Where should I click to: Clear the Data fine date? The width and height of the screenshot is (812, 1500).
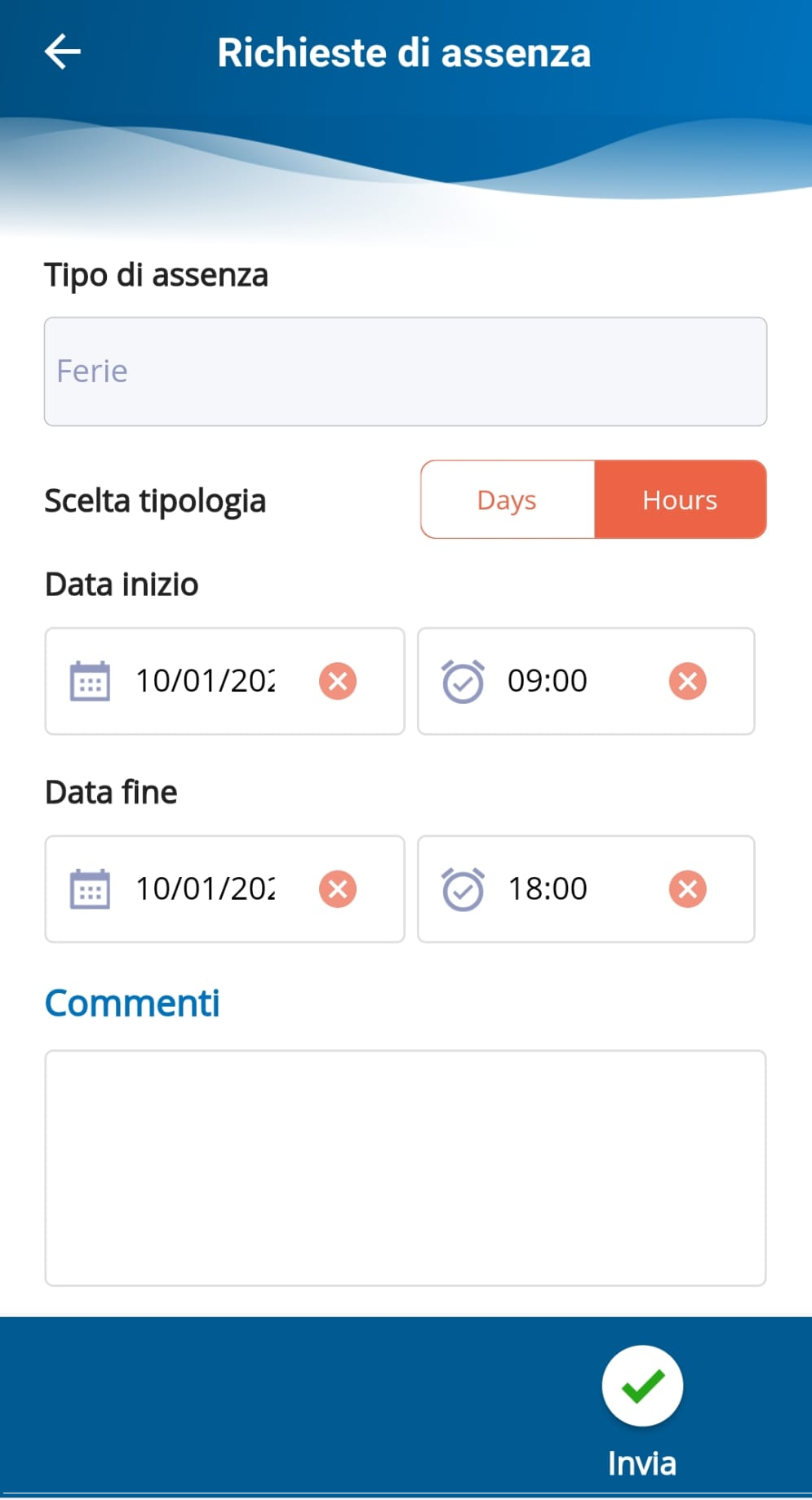[338, 889]
